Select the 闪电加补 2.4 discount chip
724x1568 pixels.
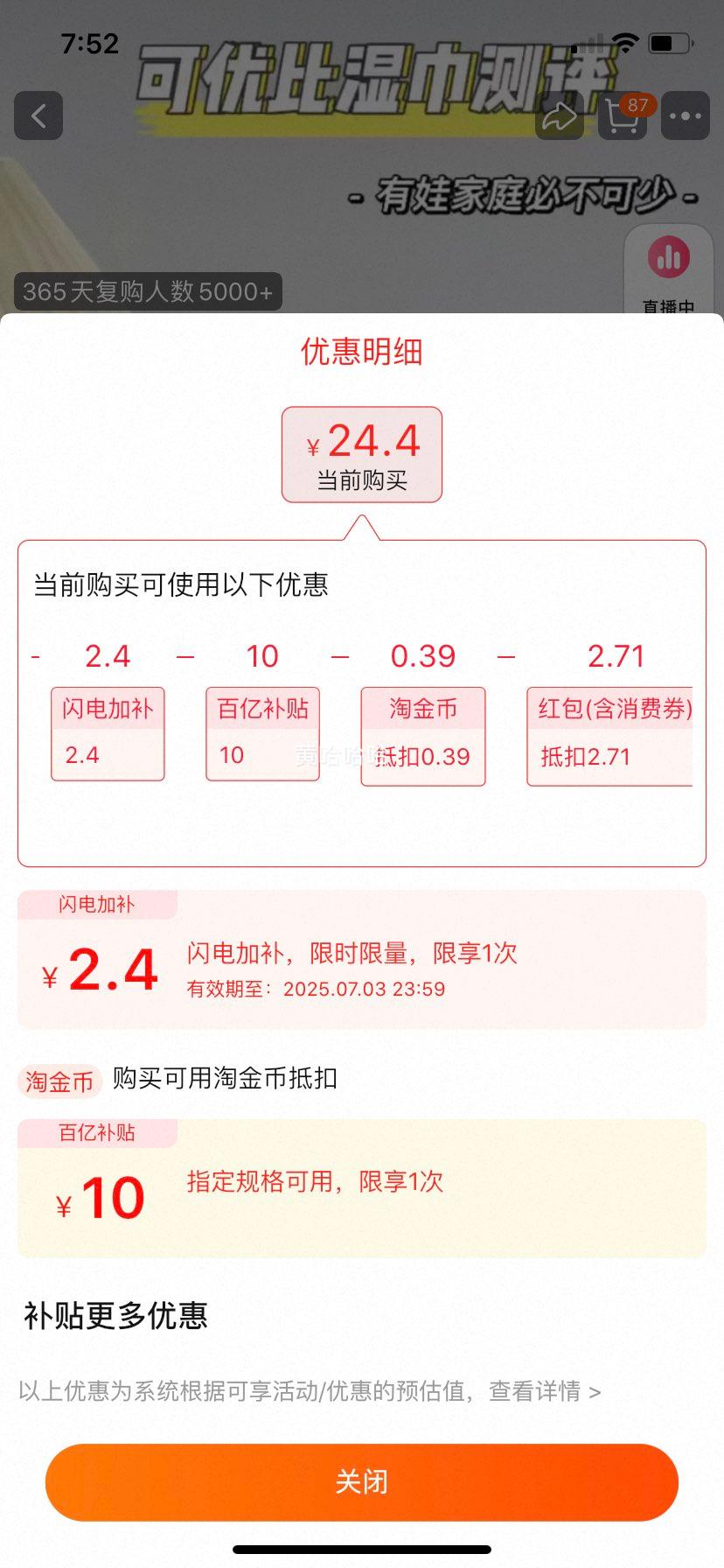(108, 733)
